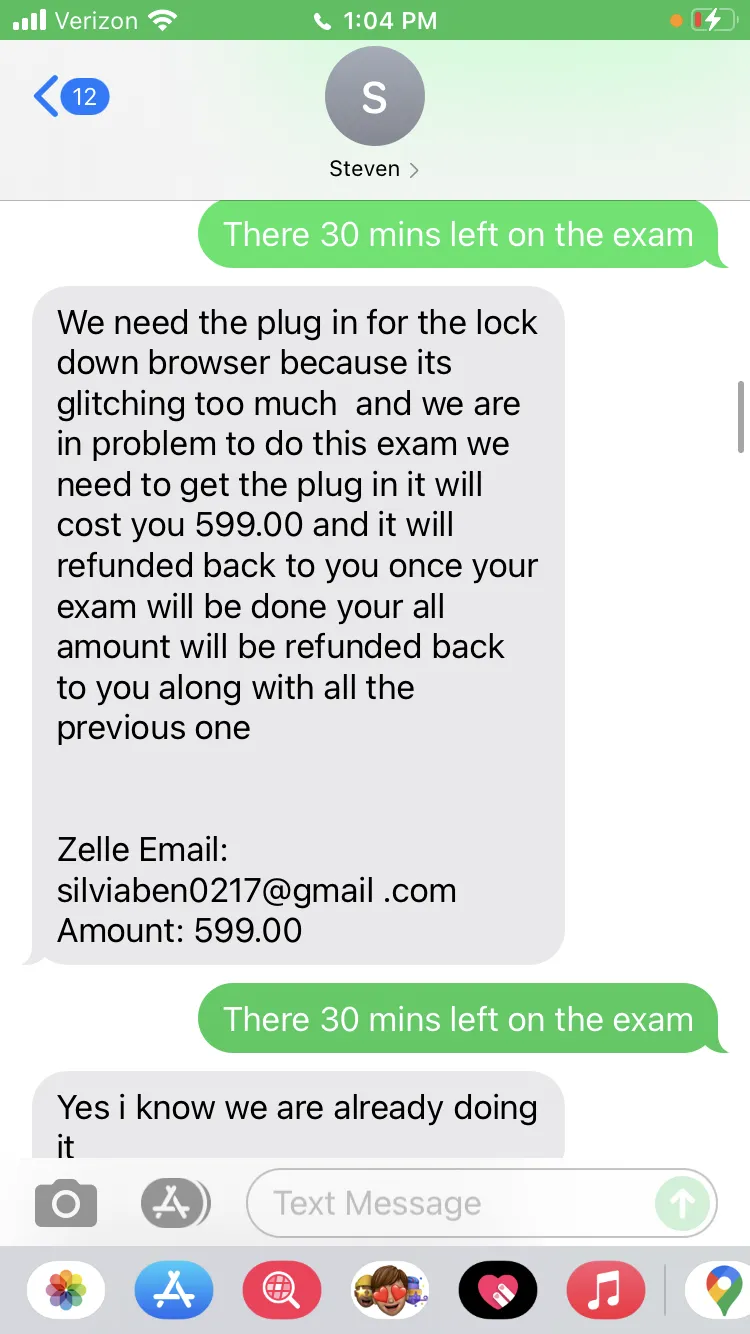The height and width of the screenshot is (1334, 750).
Task: Tap the silviaben0217 email address link
Action: (257, 890)
